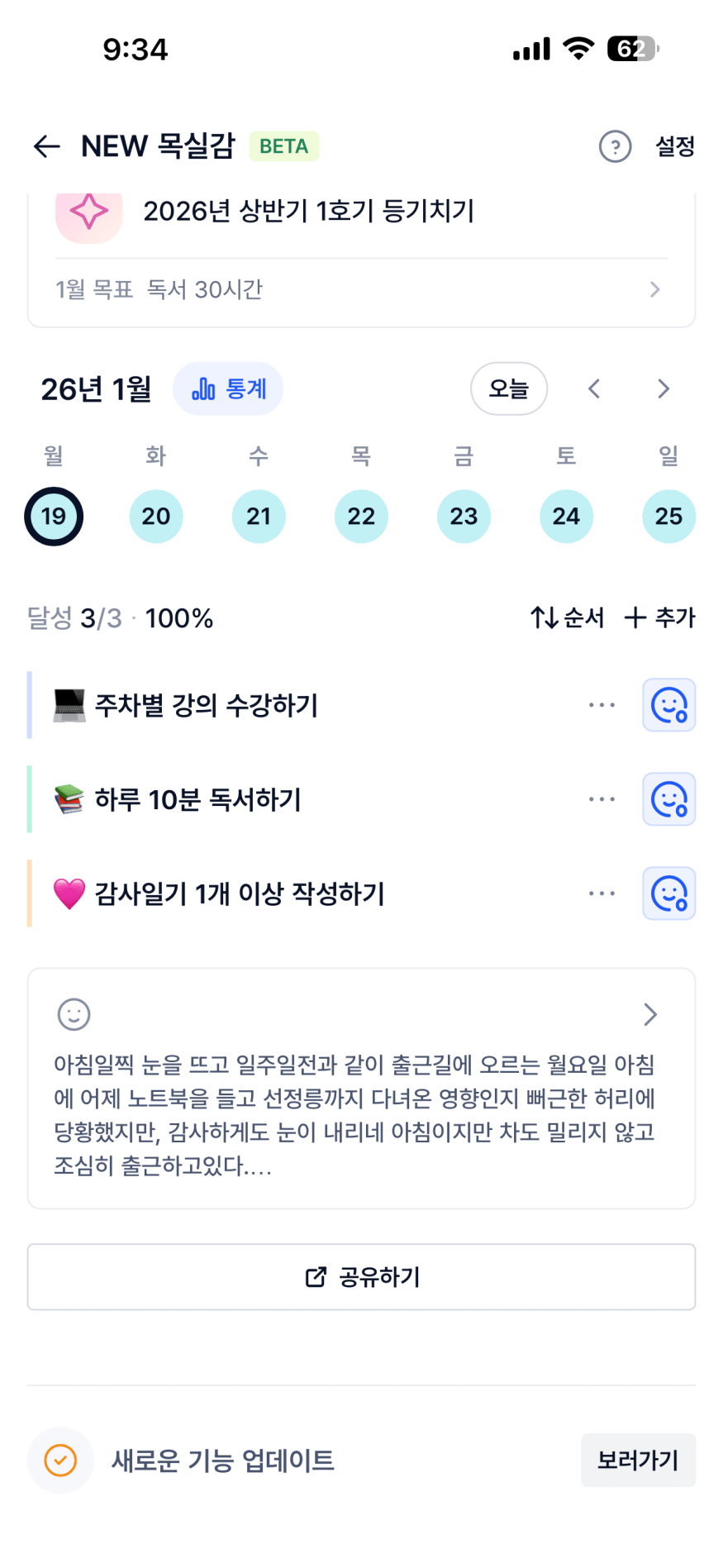Open the diary entry card
Image resolution: width=723 pixels, height=1568 pixels.
(361, 1089)
